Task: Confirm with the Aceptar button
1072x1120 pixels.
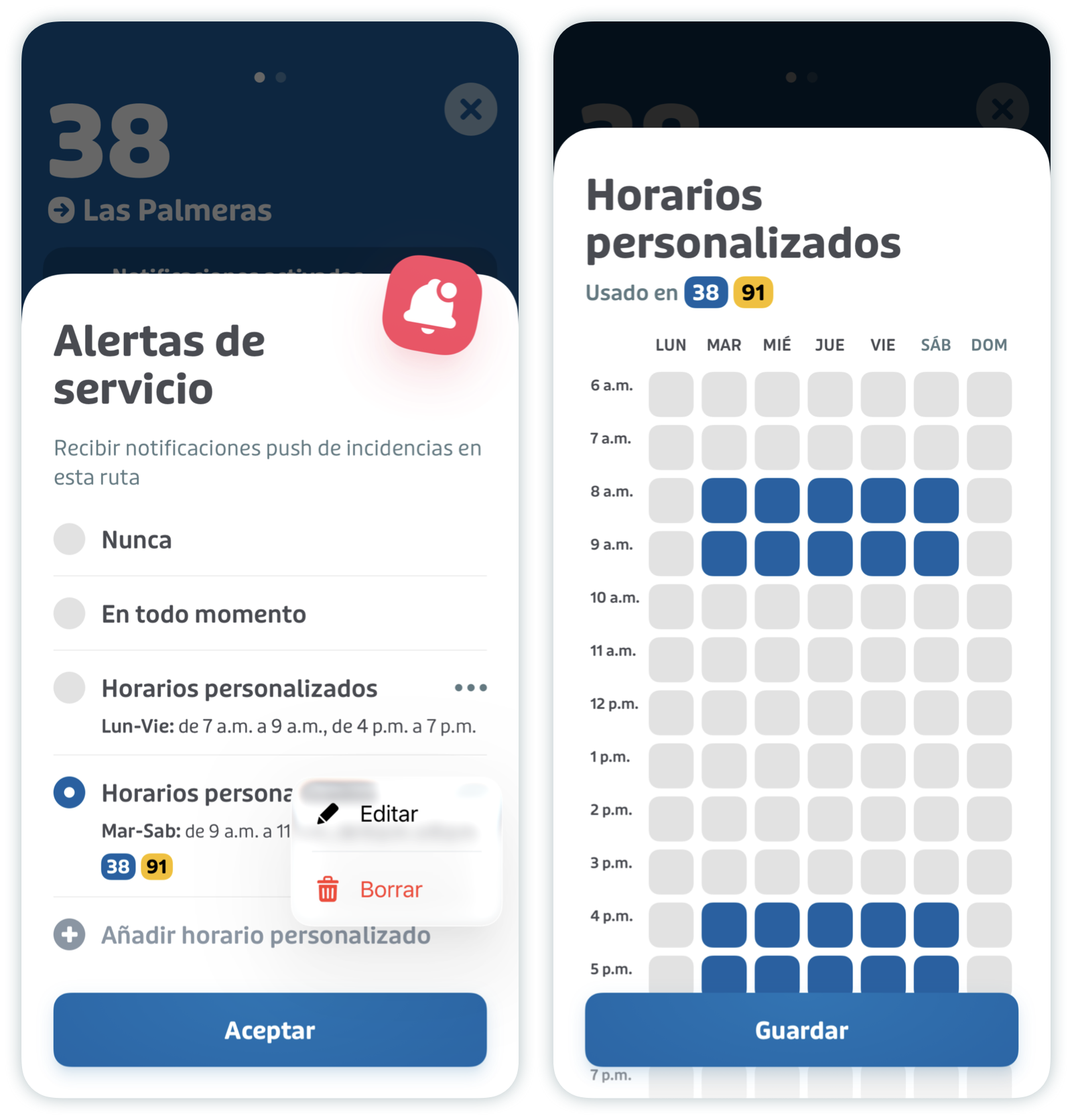Action: click(270, 1030)
